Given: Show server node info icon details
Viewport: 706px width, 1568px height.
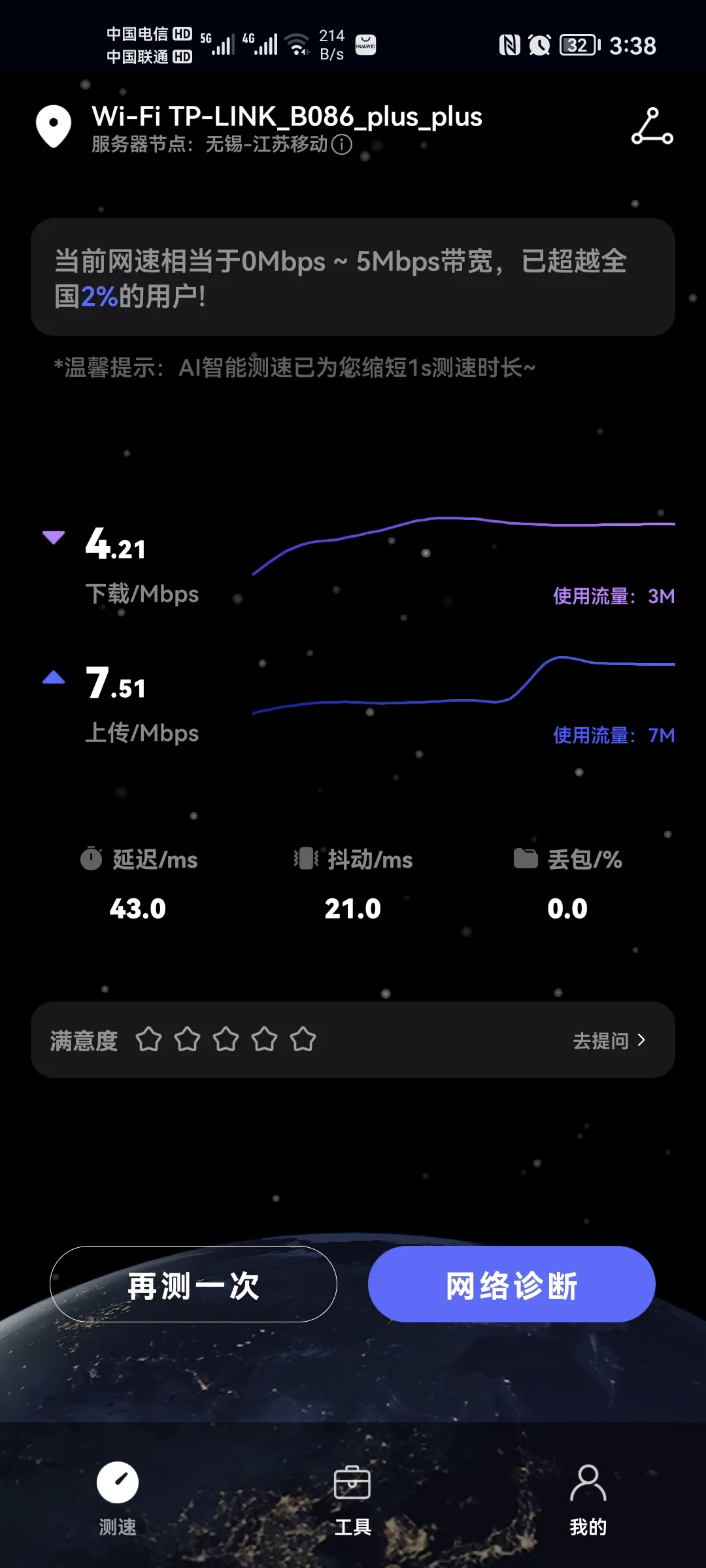Looking at the screenshot, I should click(342, 144).
